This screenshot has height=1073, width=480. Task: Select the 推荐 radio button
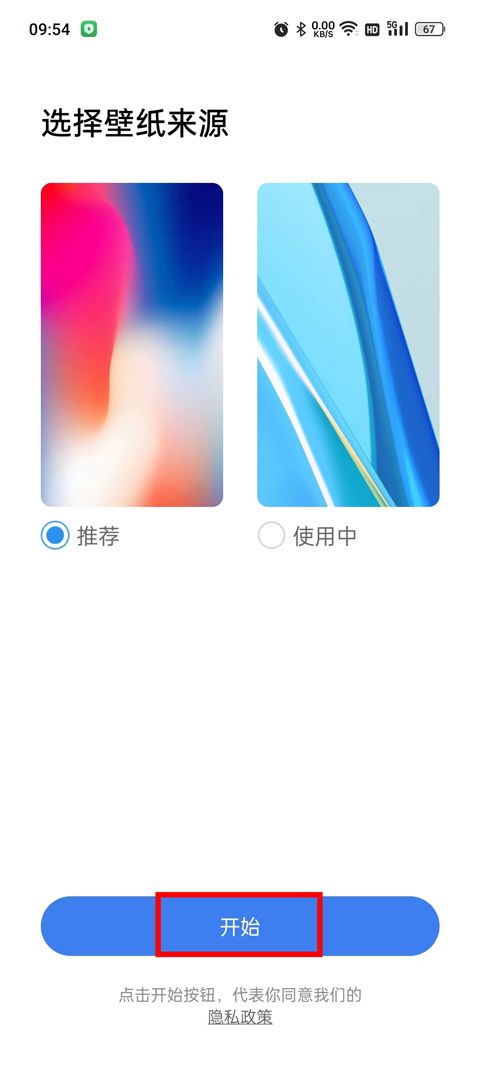(55, 536)
